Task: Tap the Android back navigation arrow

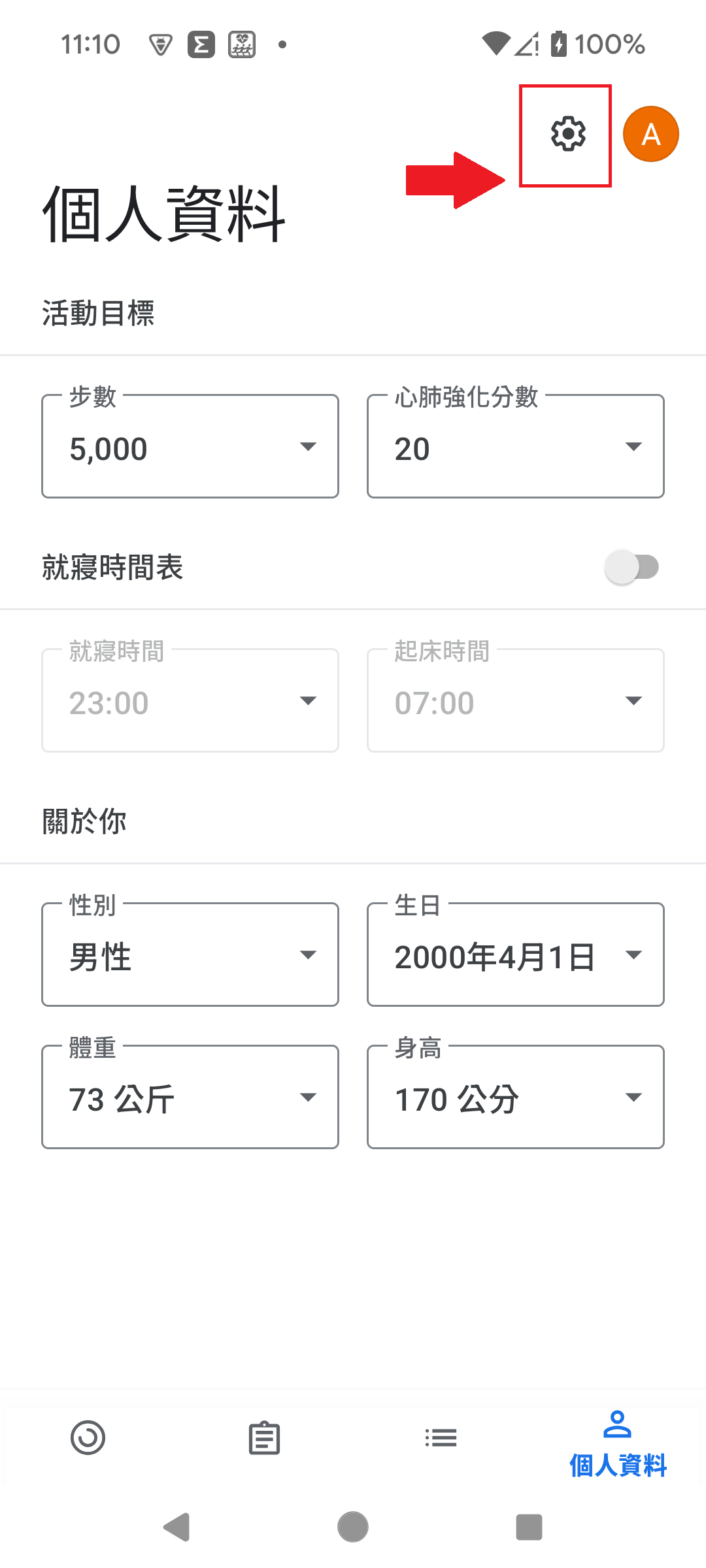Action: (176, 1527)
